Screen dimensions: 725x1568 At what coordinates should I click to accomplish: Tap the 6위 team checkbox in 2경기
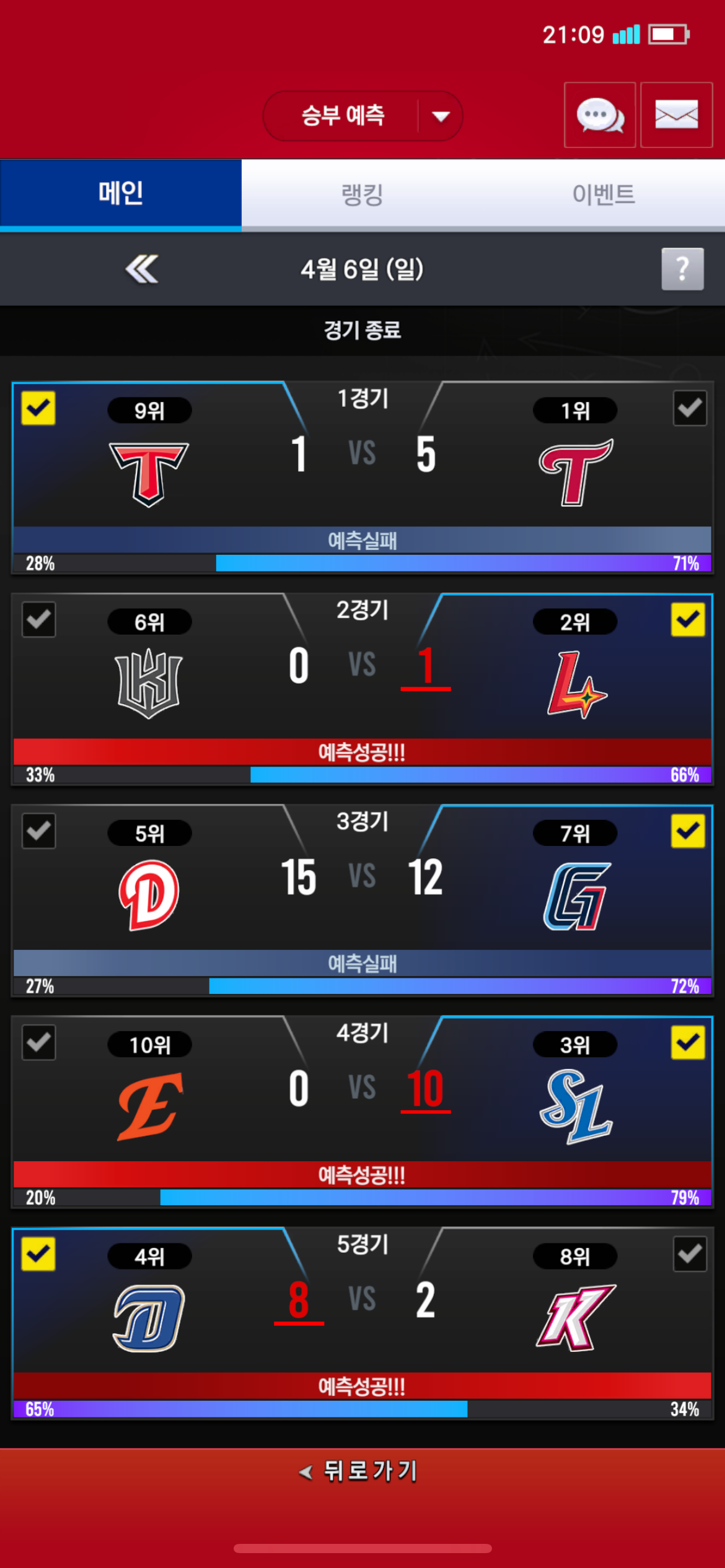[38, 619]
